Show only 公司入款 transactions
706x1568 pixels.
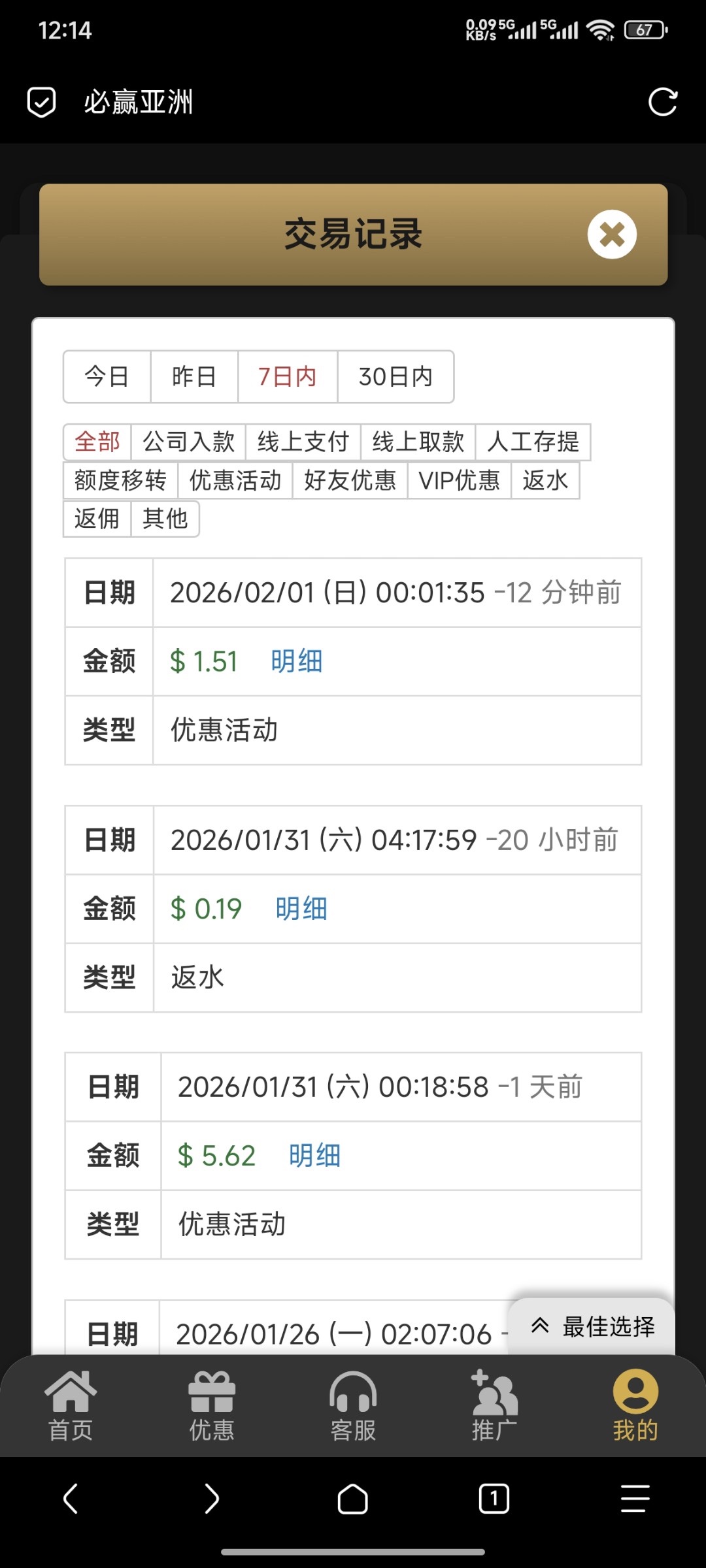pos(188,442)
